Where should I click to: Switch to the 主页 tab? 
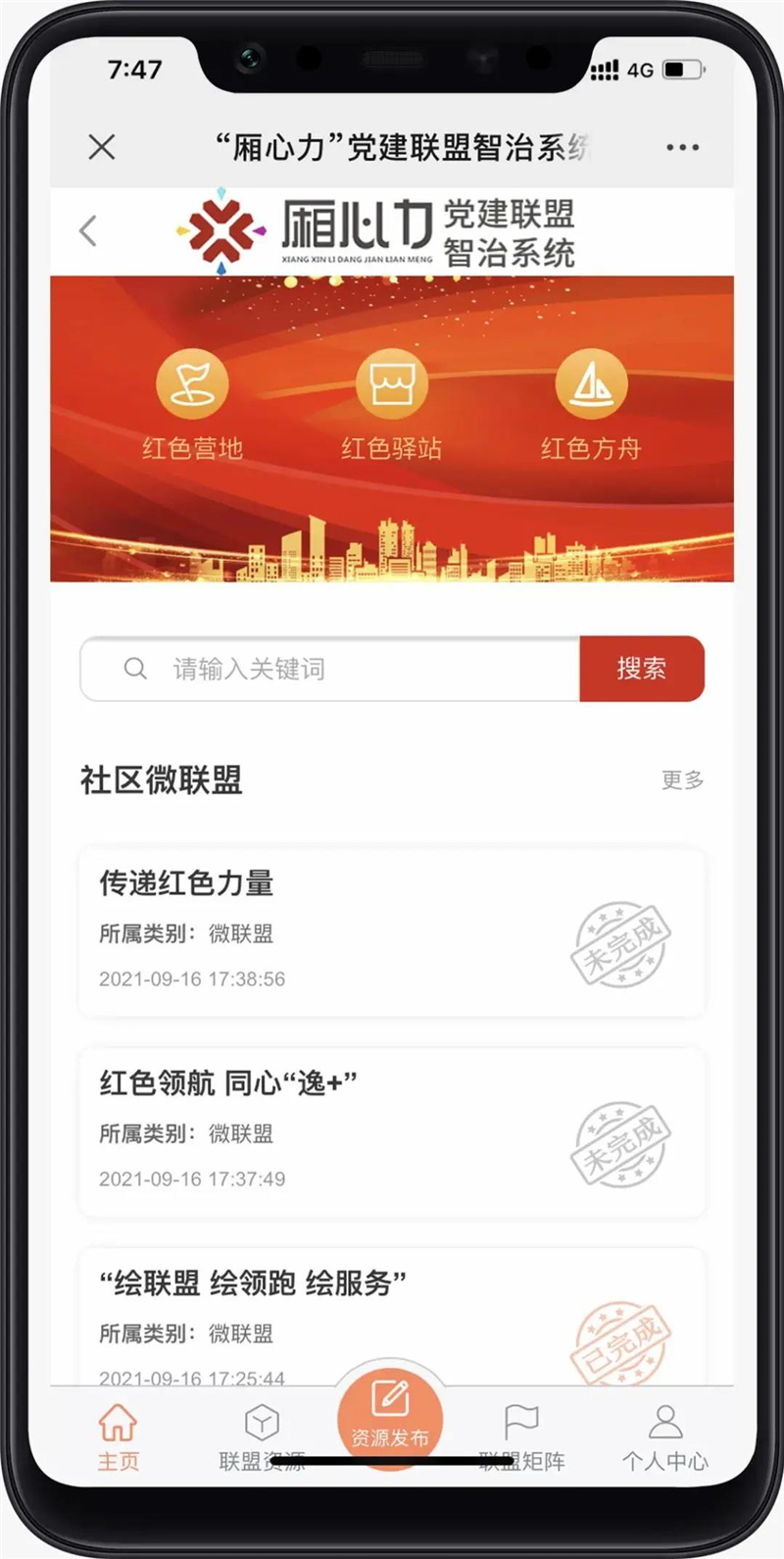[118, 1435]
